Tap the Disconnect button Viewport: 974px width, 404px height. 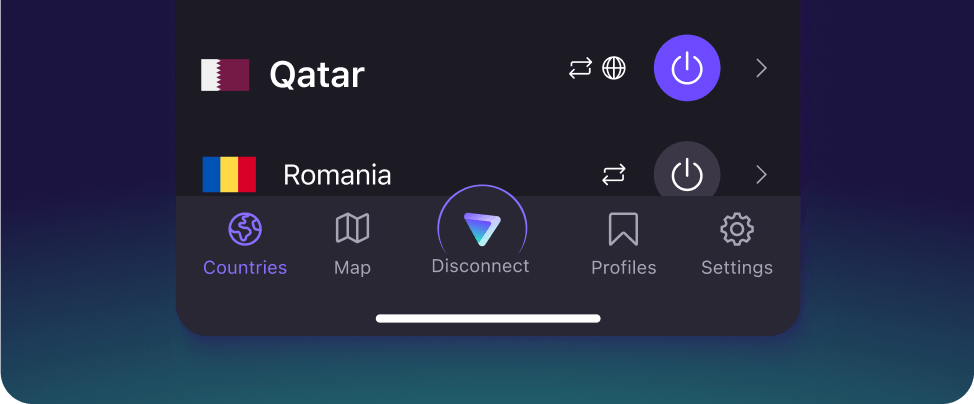click(481, 237)
